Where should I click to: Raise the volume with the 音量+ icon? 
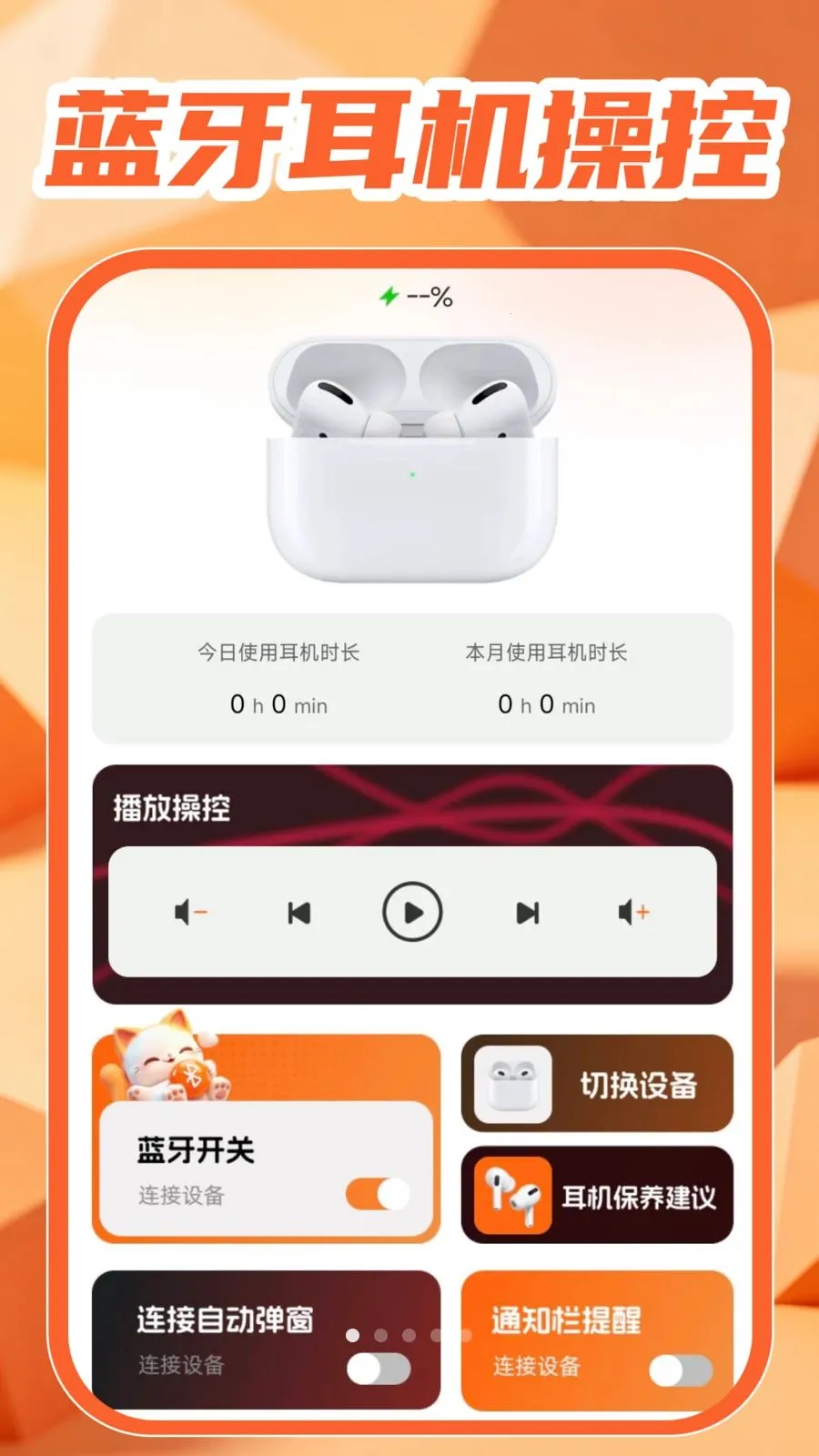pos(632,912)
